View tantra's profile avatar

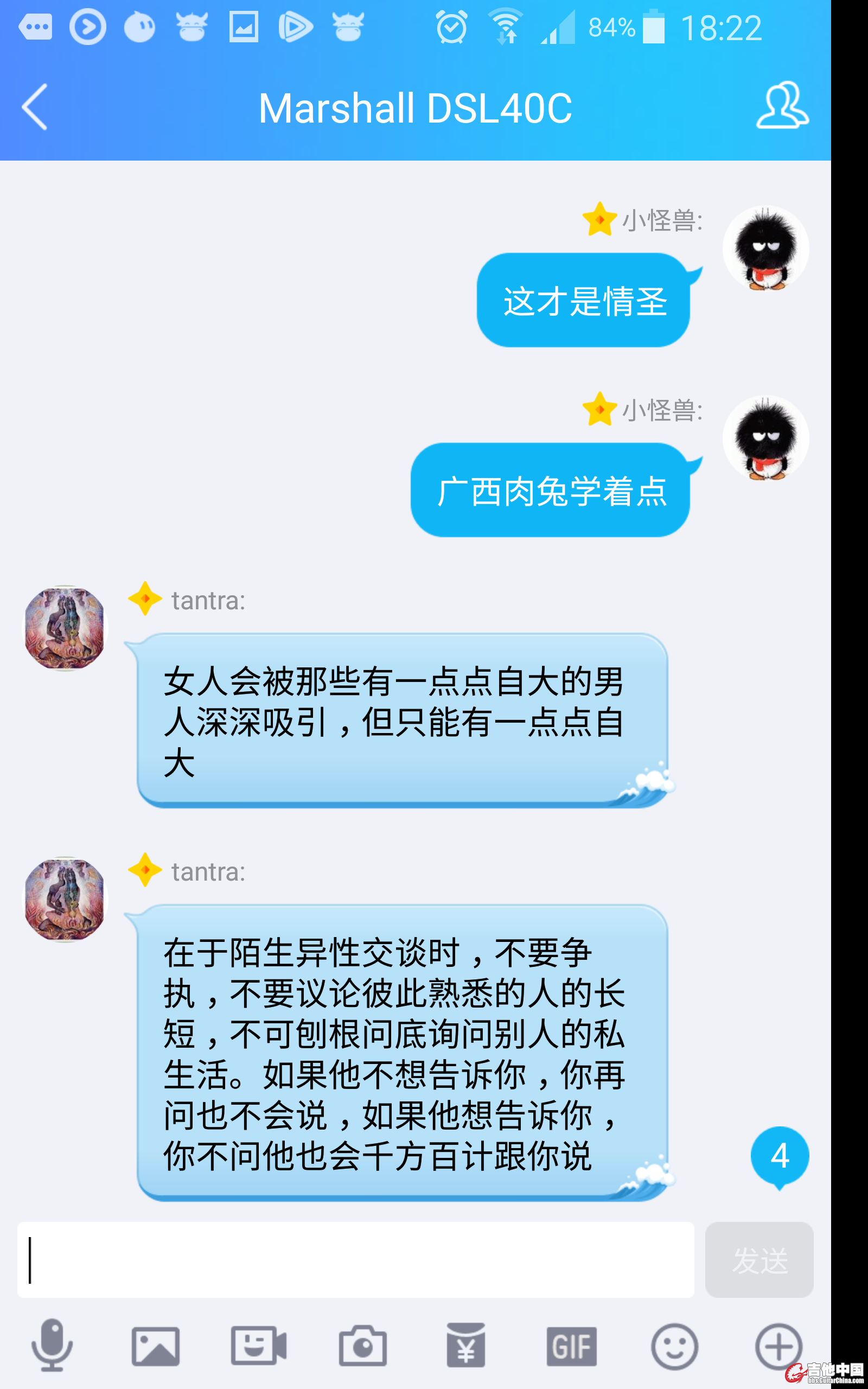[66, 628]
